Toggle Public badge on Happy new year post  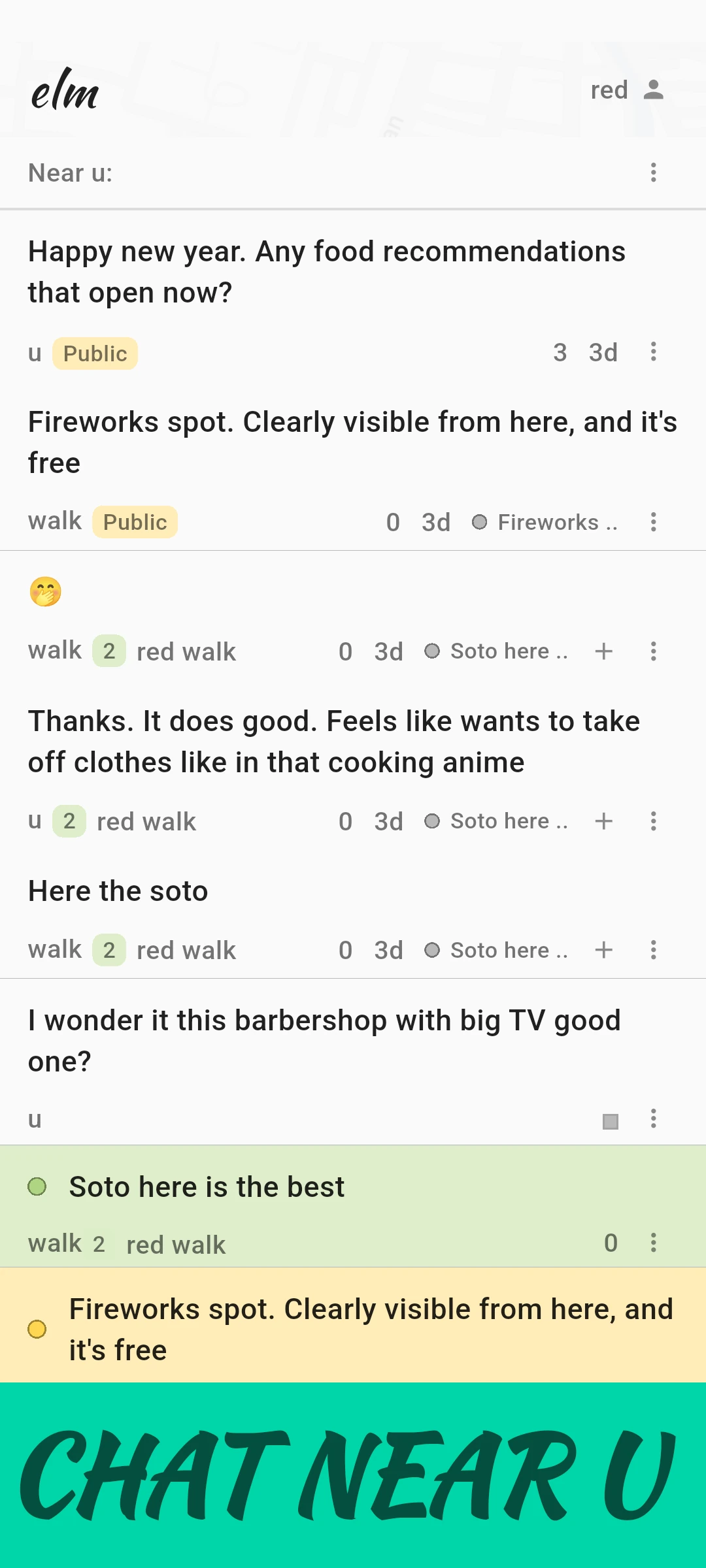94,353
